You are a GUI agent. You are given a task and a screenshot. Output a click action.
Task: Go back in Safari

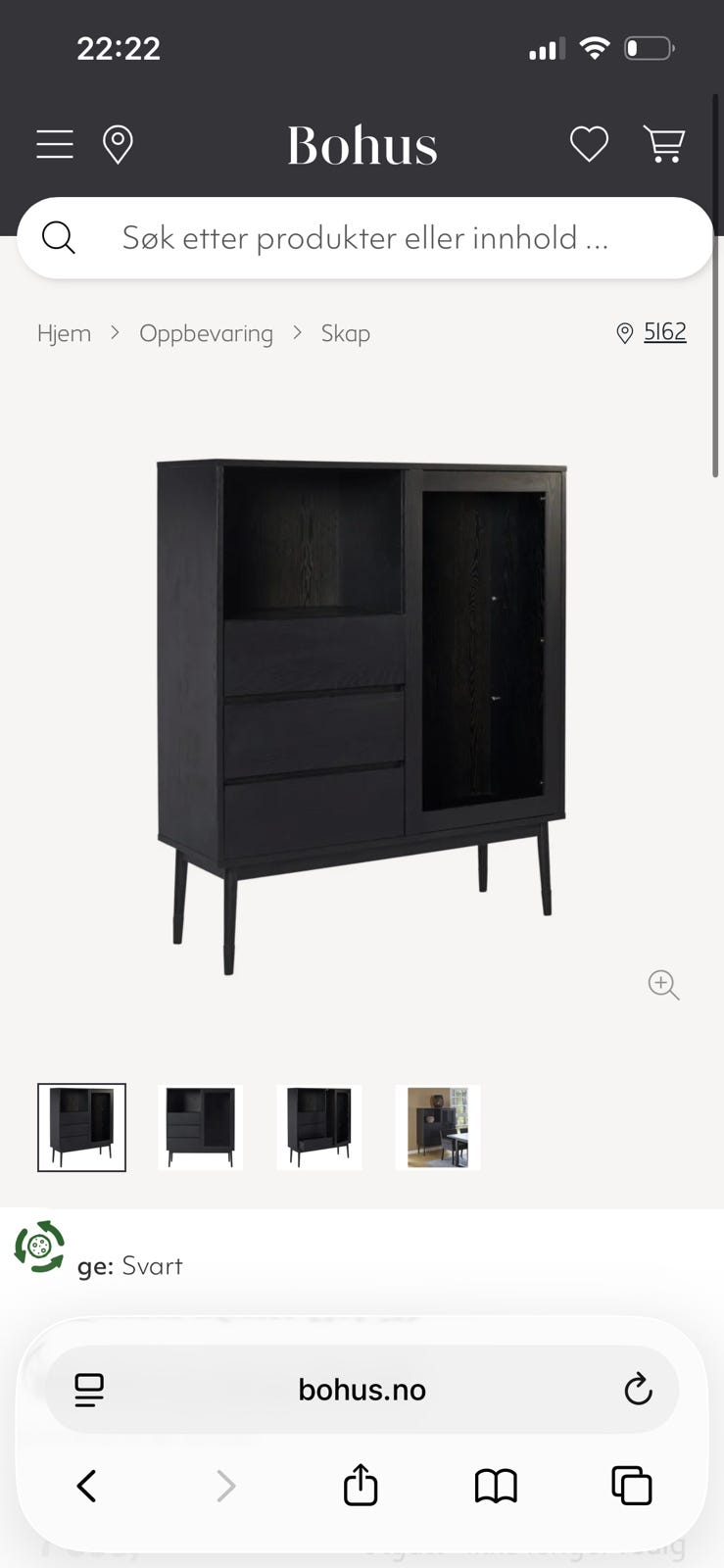point(86,1486)
